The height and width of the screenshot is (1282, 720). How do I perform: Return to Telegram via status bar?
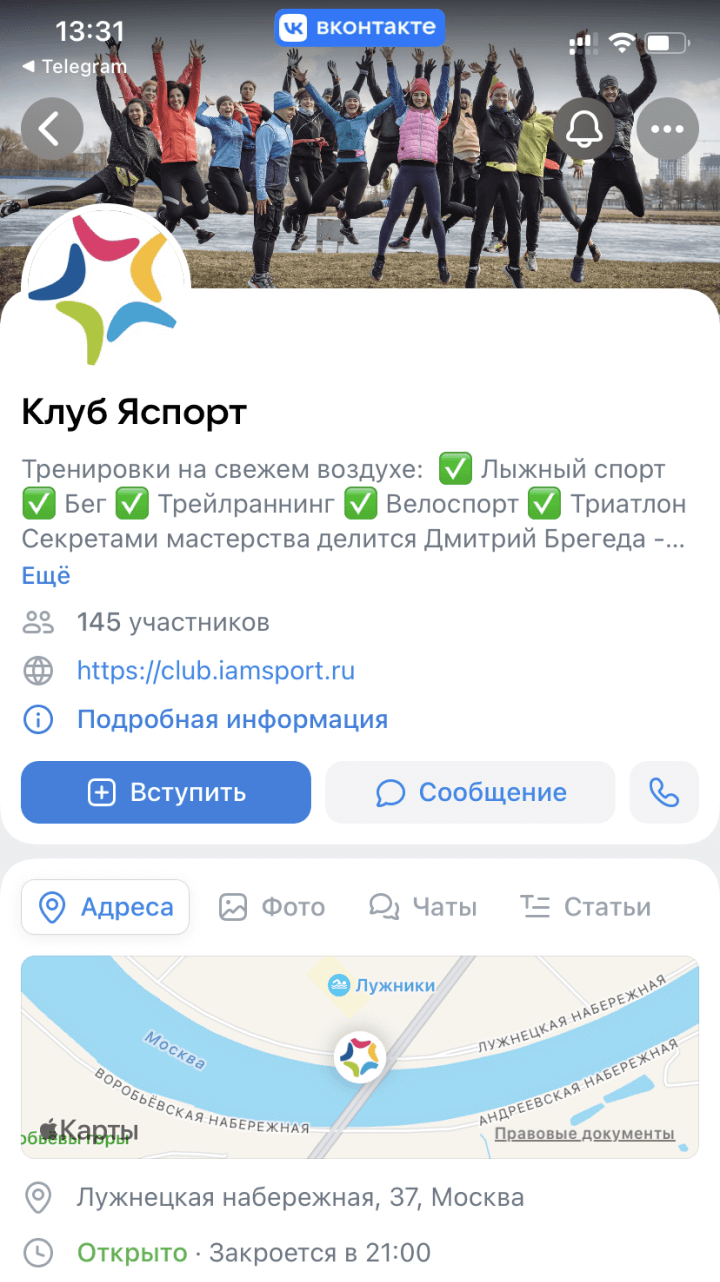[74, 67]
